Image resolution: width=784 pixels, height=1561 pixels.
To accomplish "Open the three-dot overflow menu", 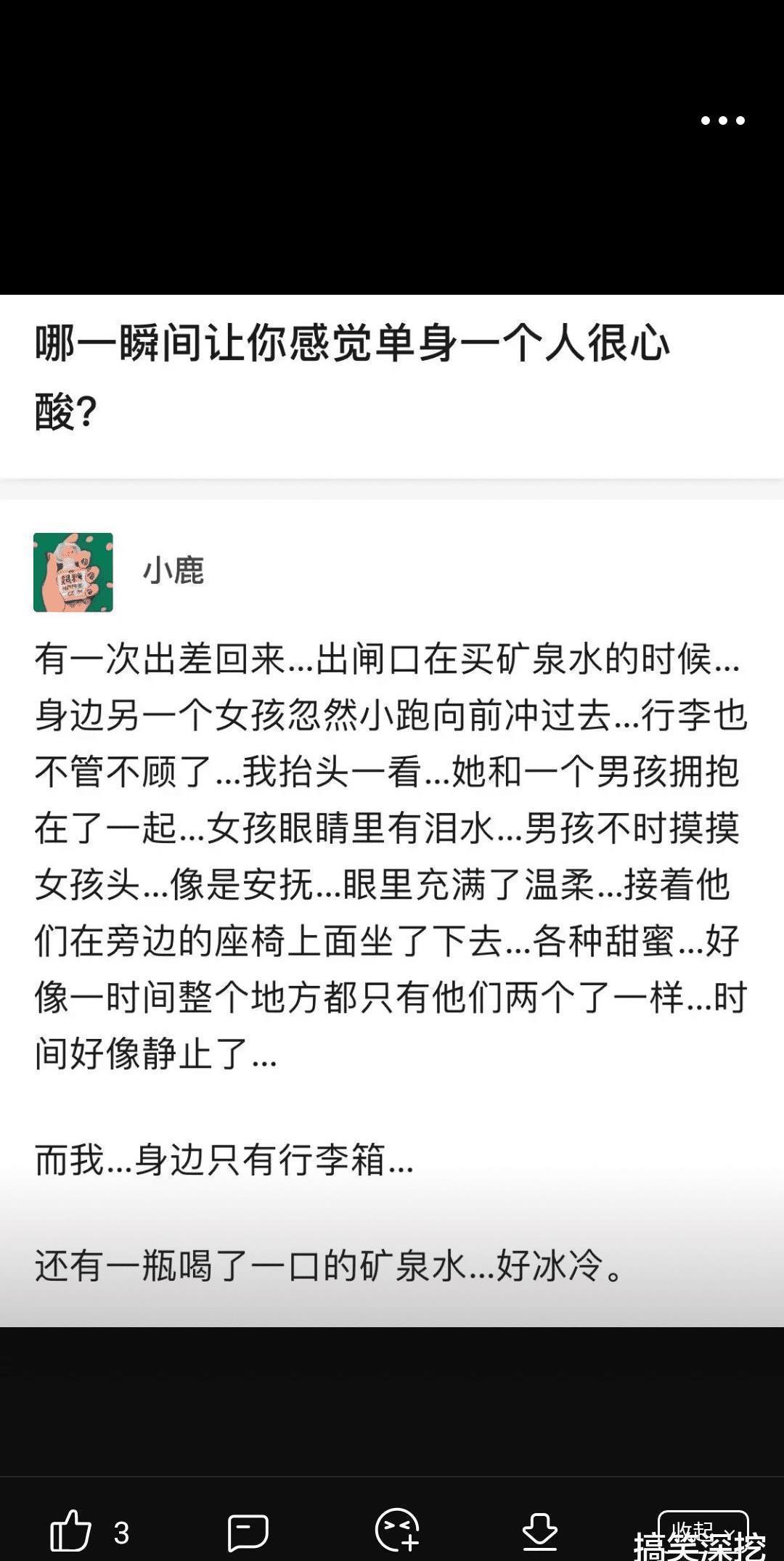I will 722,121.
